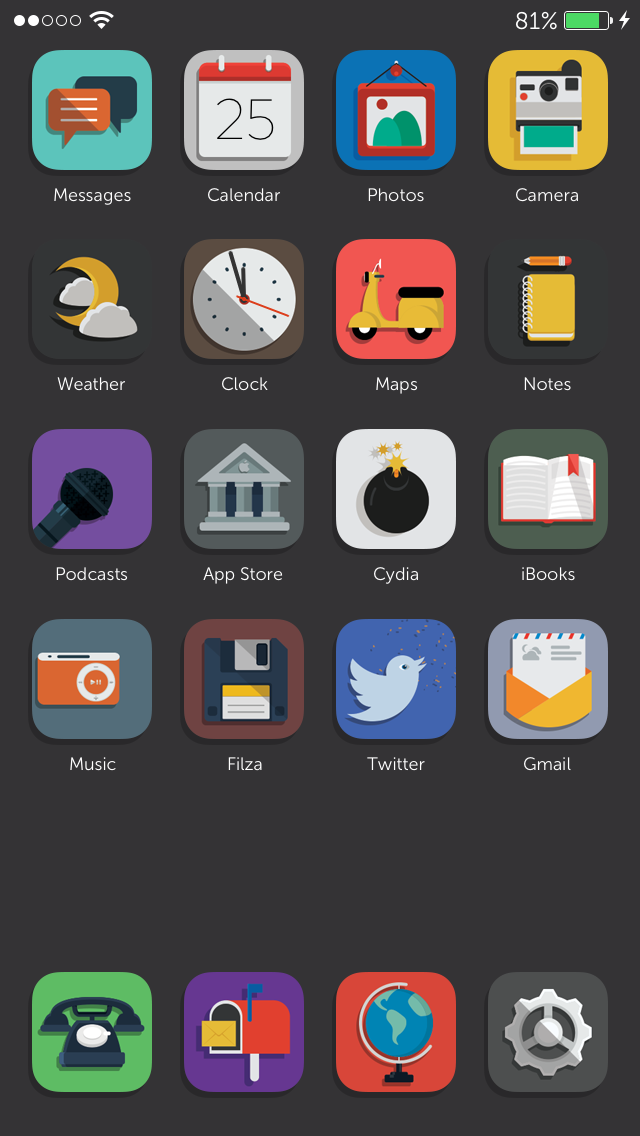Screen dimensions: 640x1136
Task: Launch the Calendar app
Action: 244,111
